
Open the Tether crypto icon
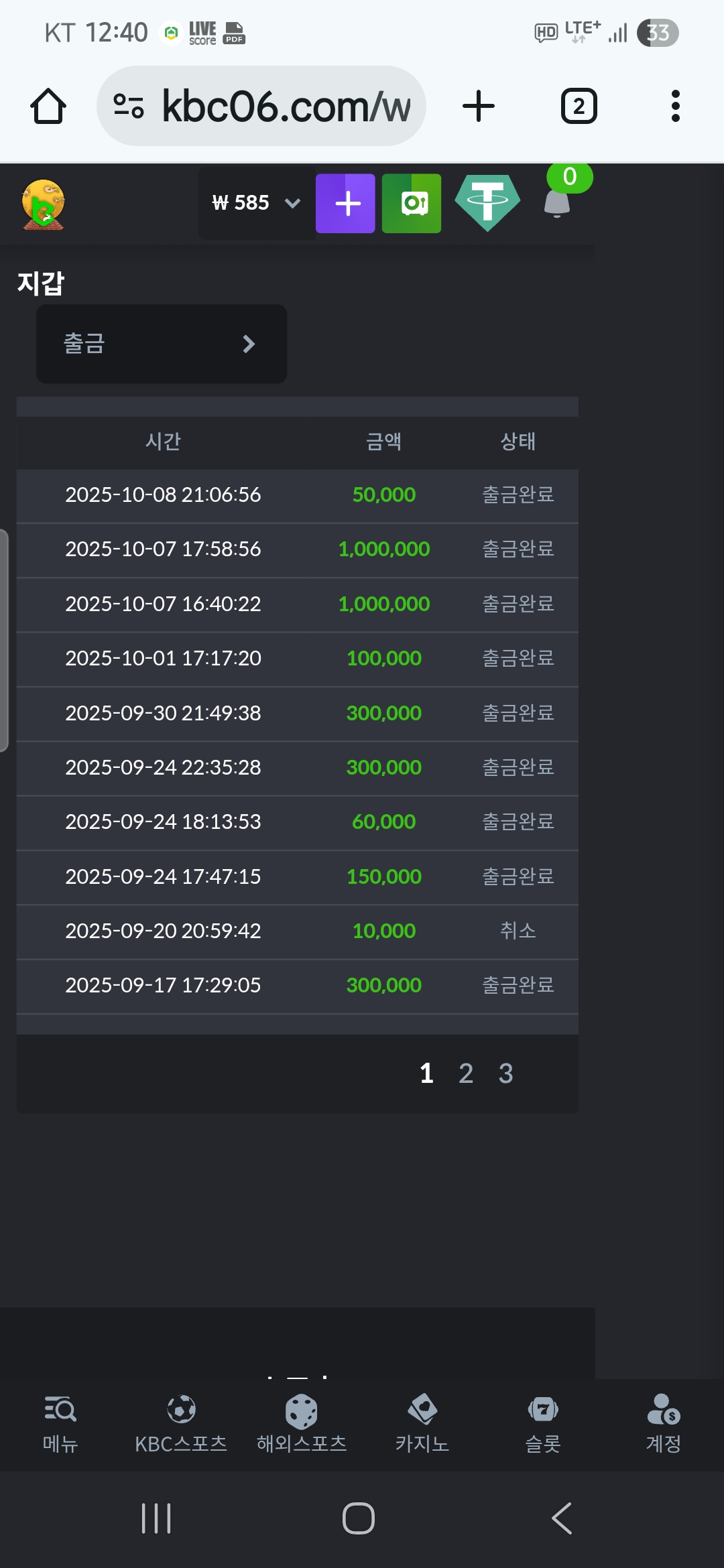point(487,203)
